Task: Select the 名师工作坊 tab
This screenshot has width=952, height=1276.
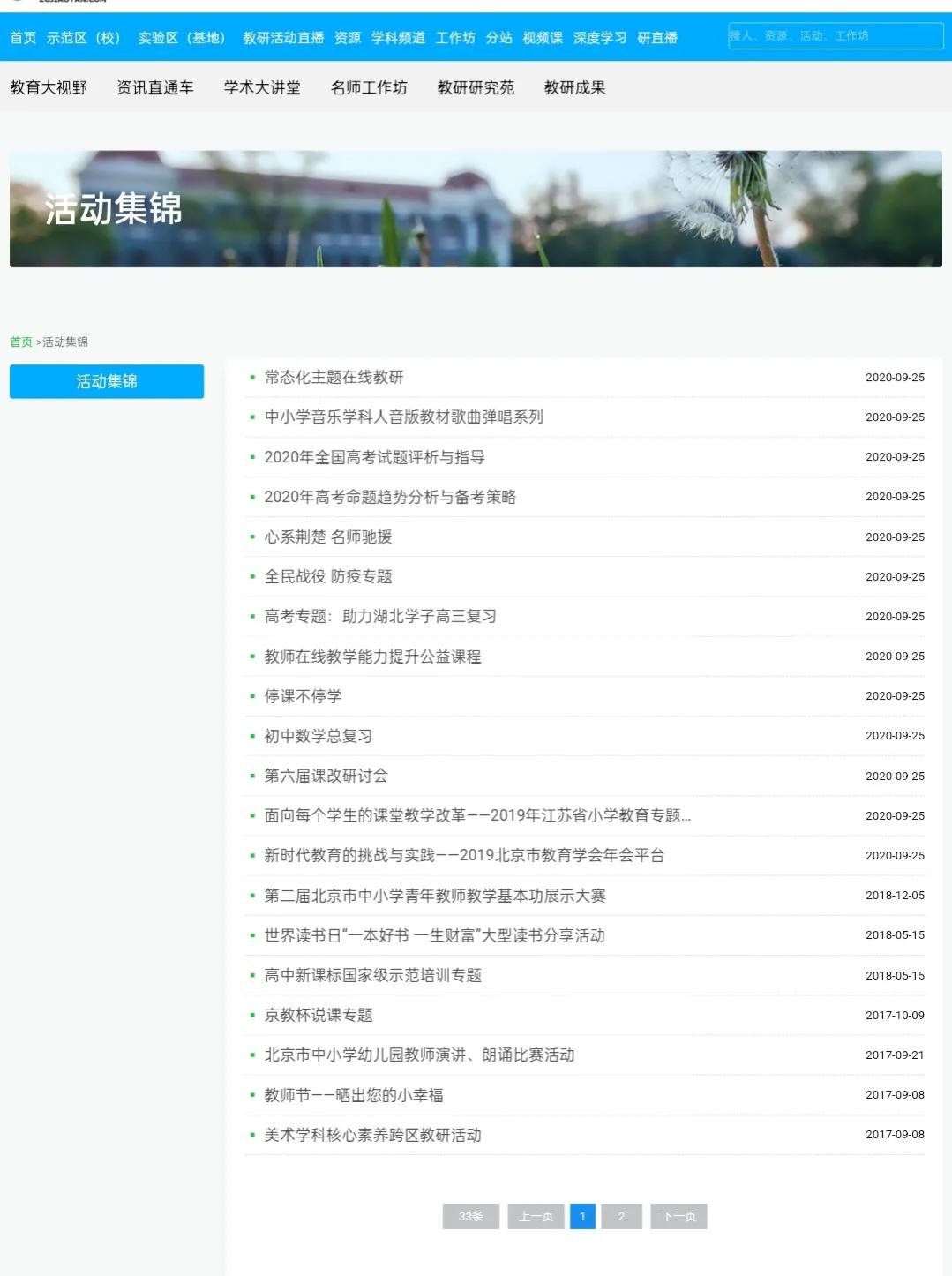Action: click(x=368, y=87)
